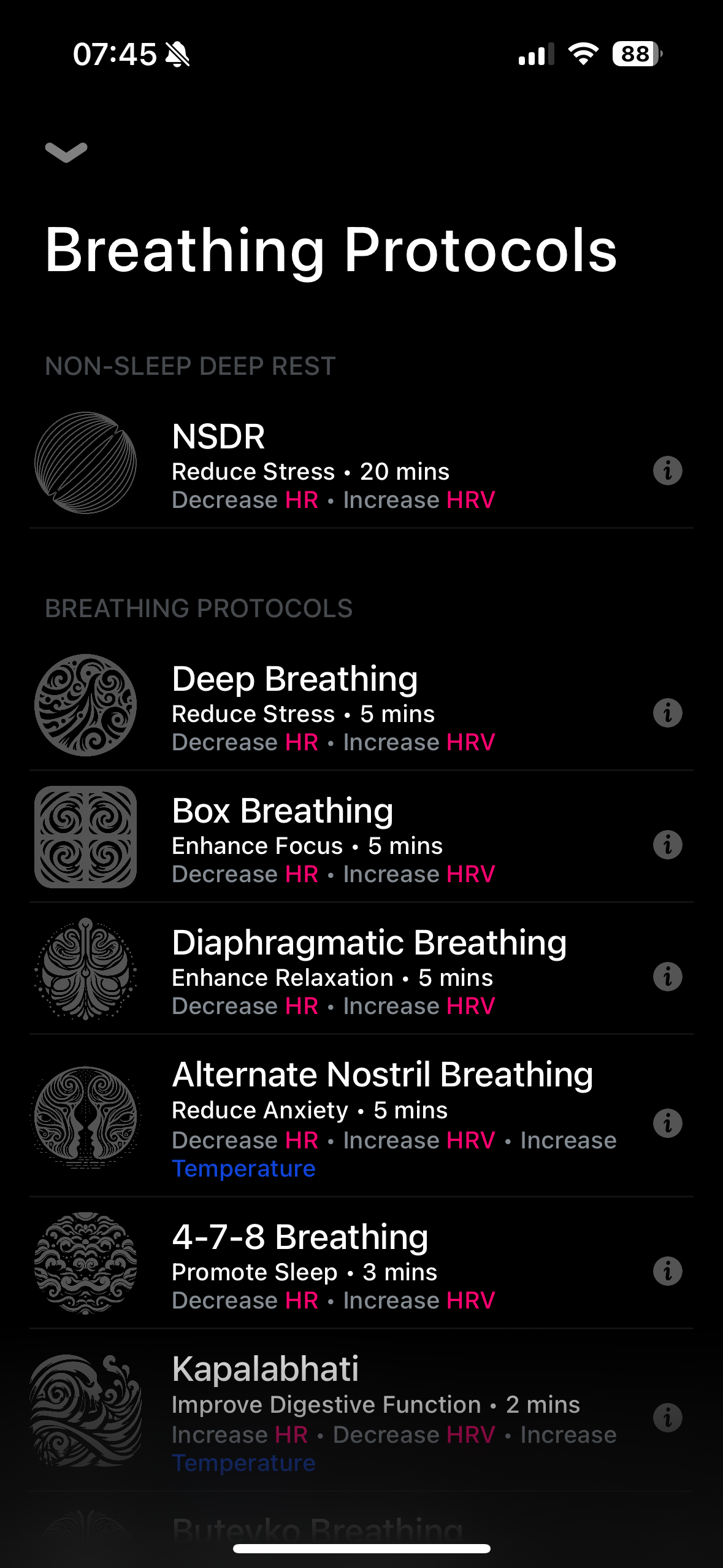View Kapalabhati info details
The width and height of the screenshot is (723, 1568).
[x=667, y=1418]
